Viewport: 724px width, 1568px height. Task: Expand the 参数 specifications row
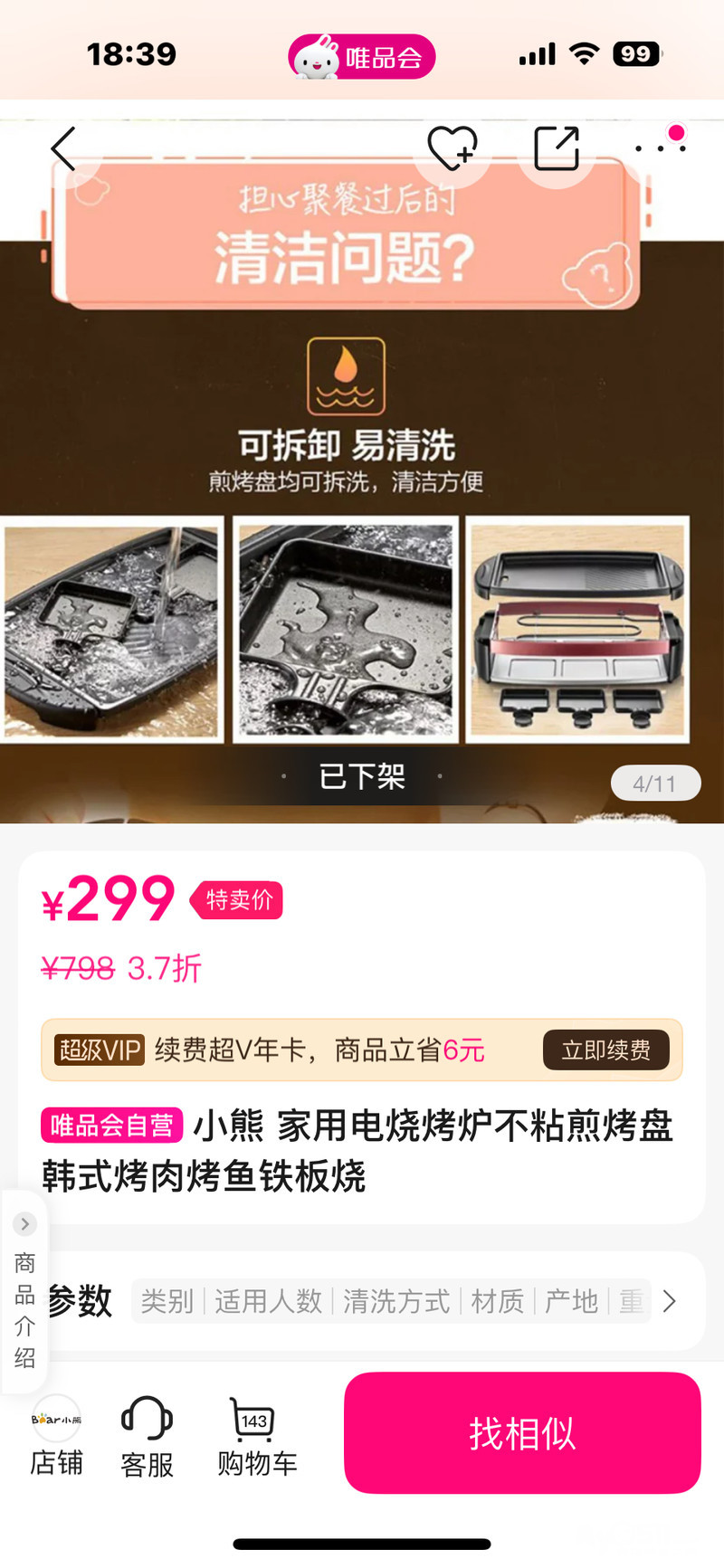click(x=669, y=1301)
